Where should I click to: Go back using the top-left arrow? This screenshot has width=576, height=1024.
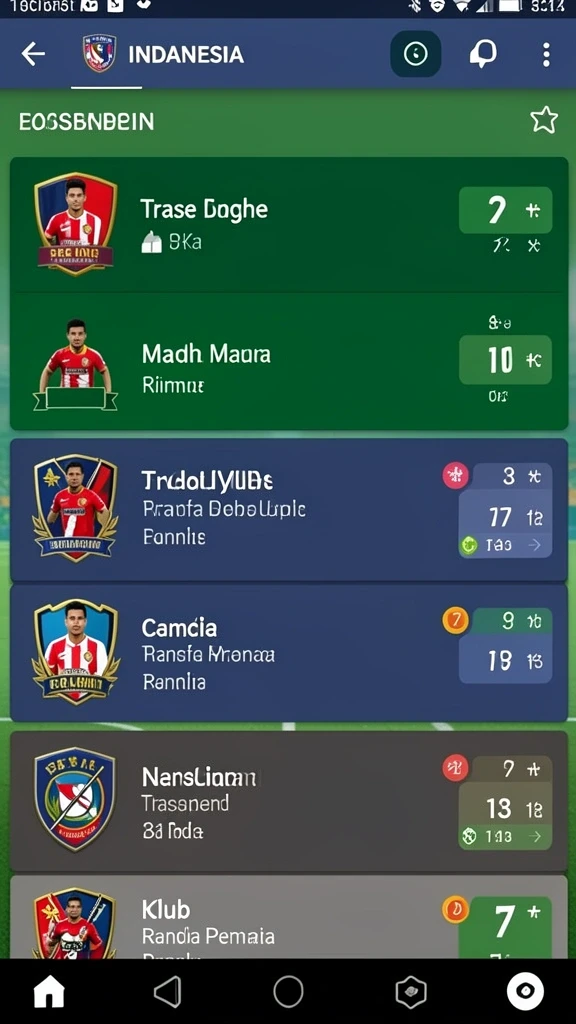point(33,54)
